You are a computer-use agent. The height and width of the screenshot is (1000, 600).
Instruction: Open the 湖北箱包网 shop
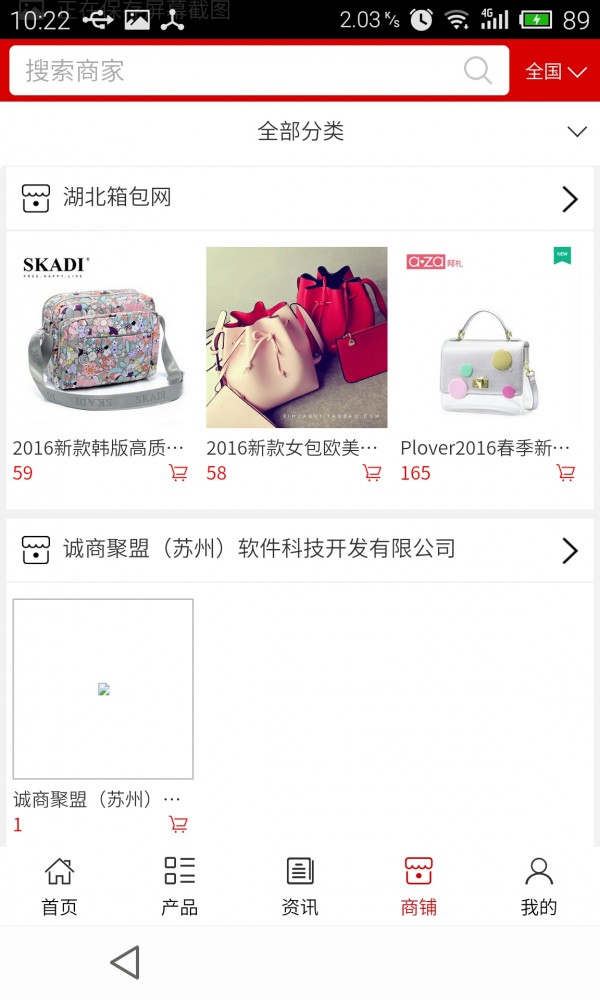[300, 198]
